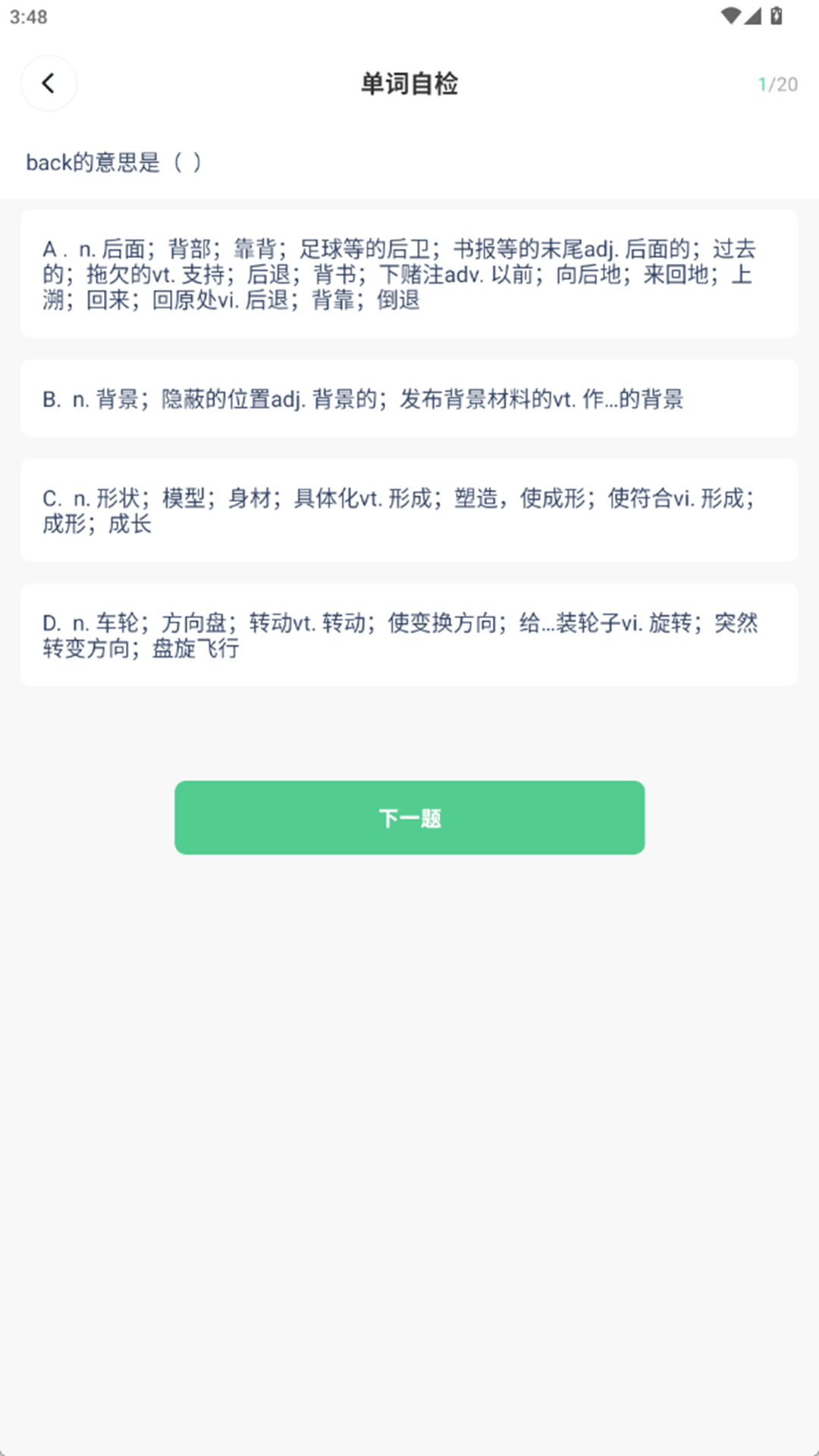Click the 单词自检 title
The image size is (819, 1456).
click(409, 84)
